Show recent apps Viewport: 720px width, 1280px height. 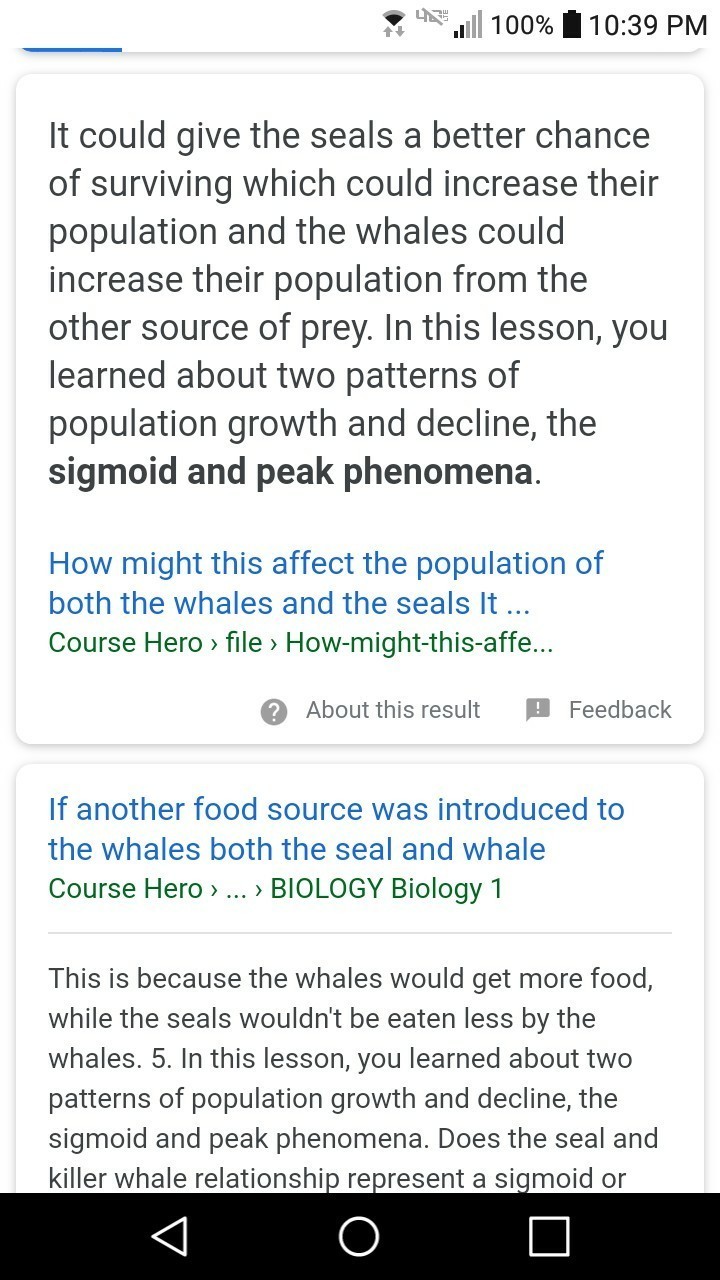point(549,1236)
